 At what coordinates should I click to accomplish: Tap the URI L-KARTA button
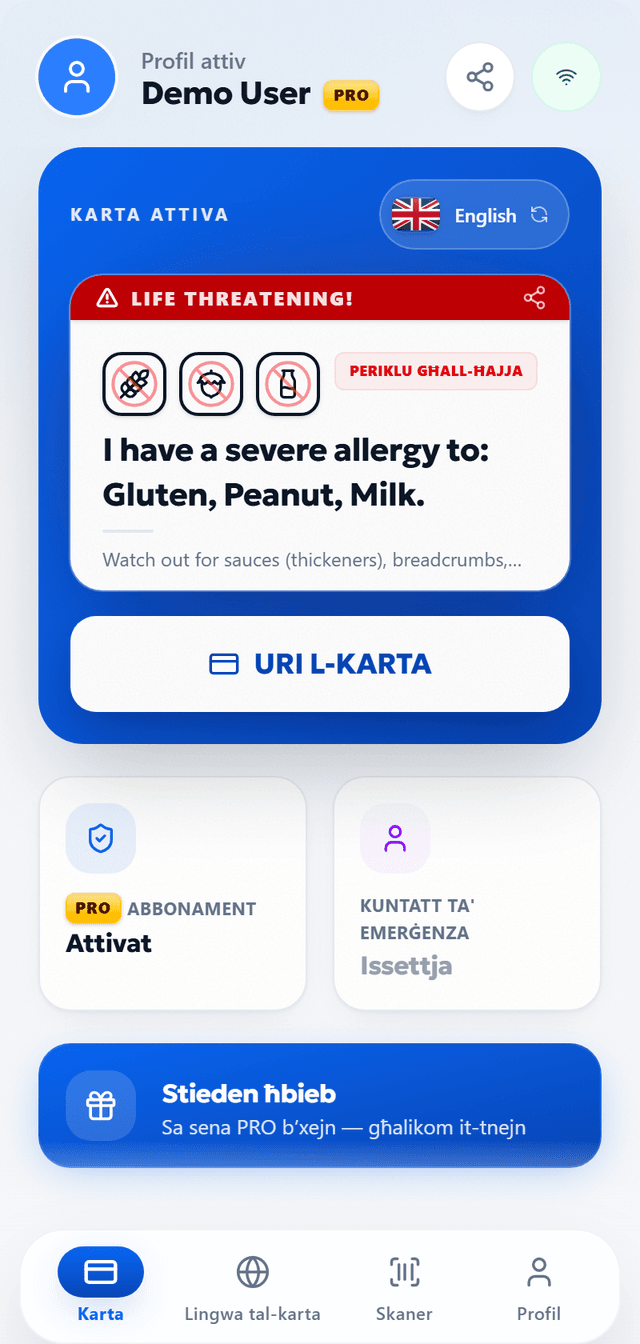coord(320,664)
